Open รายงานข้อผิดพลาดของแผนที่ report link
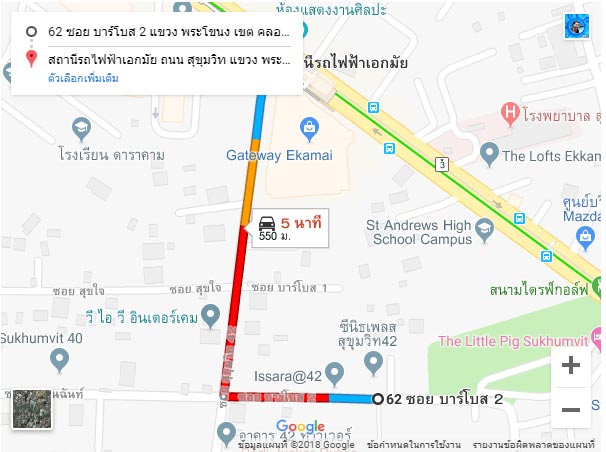 click(535, 444)
